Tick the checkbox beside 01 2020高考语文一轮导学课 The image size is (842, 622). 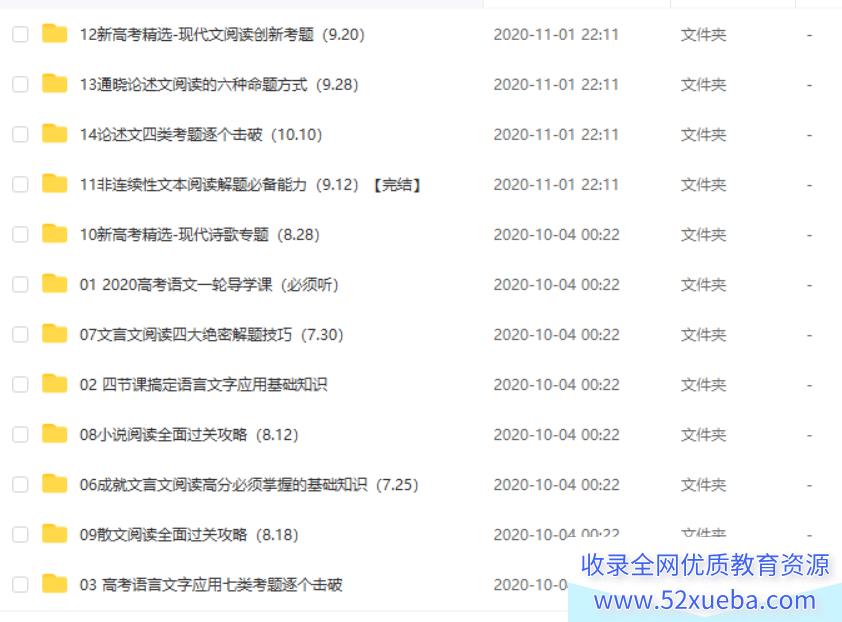(x=20, y=285)
